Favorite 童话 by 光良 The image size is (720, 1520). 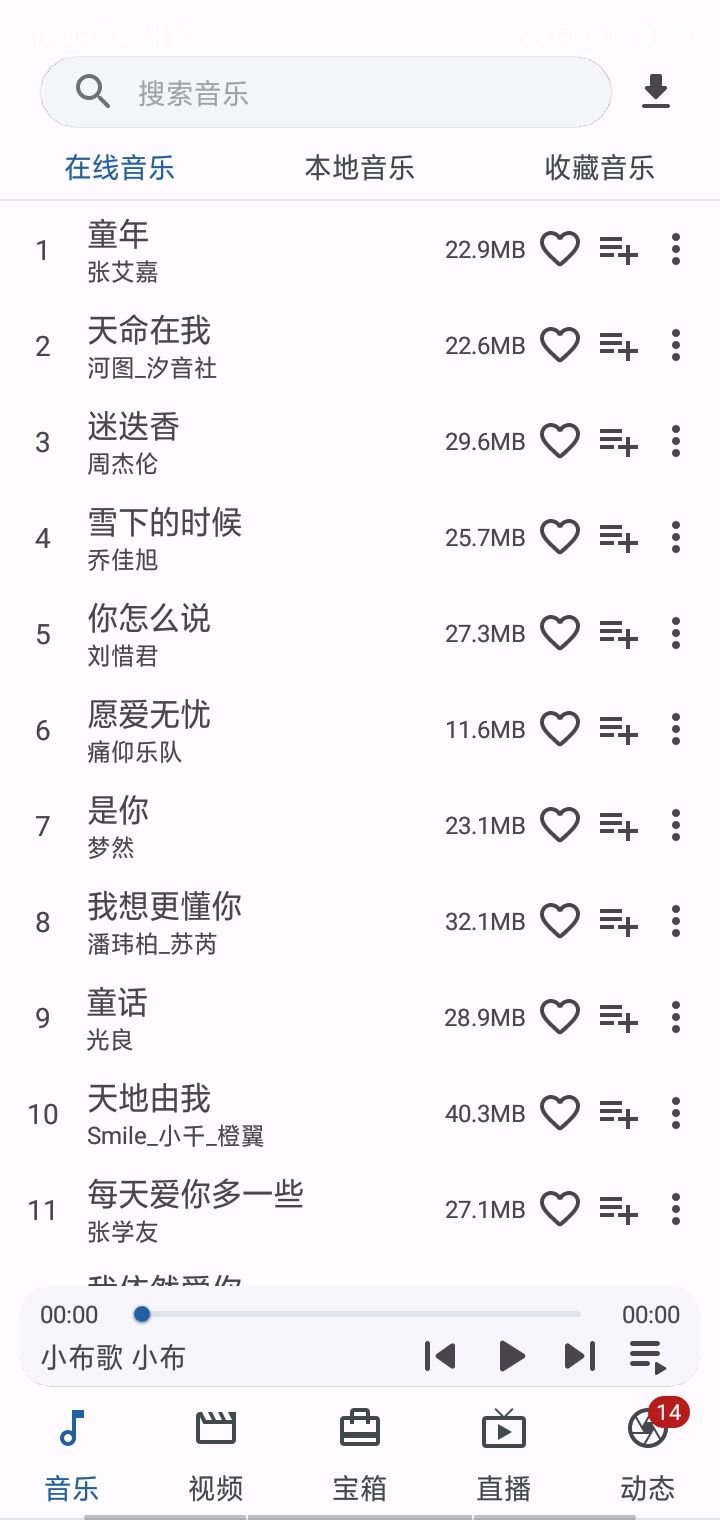pyautogui.click(x=560, y=1018)
